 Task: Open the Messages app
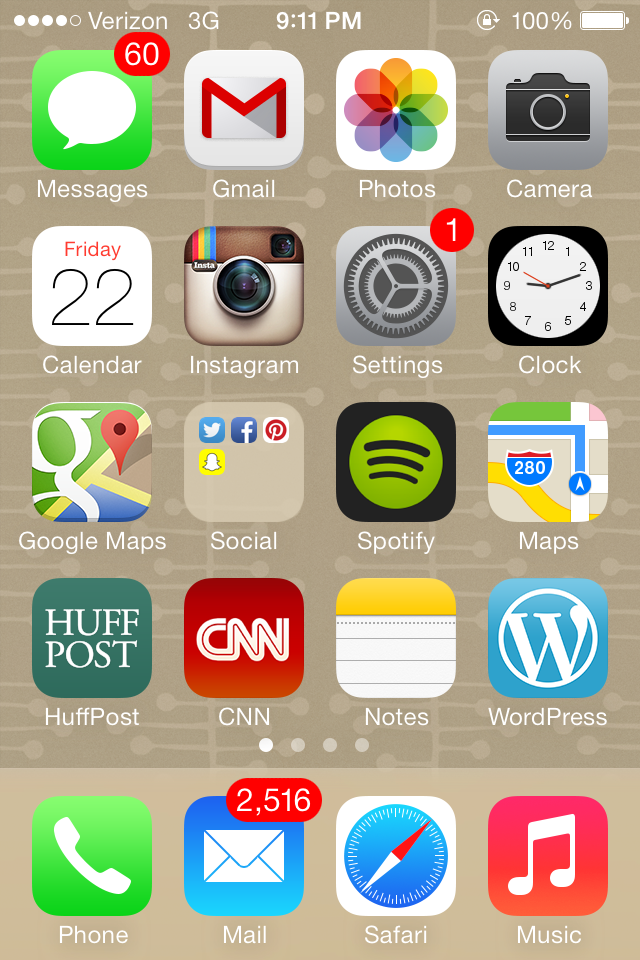92,110
